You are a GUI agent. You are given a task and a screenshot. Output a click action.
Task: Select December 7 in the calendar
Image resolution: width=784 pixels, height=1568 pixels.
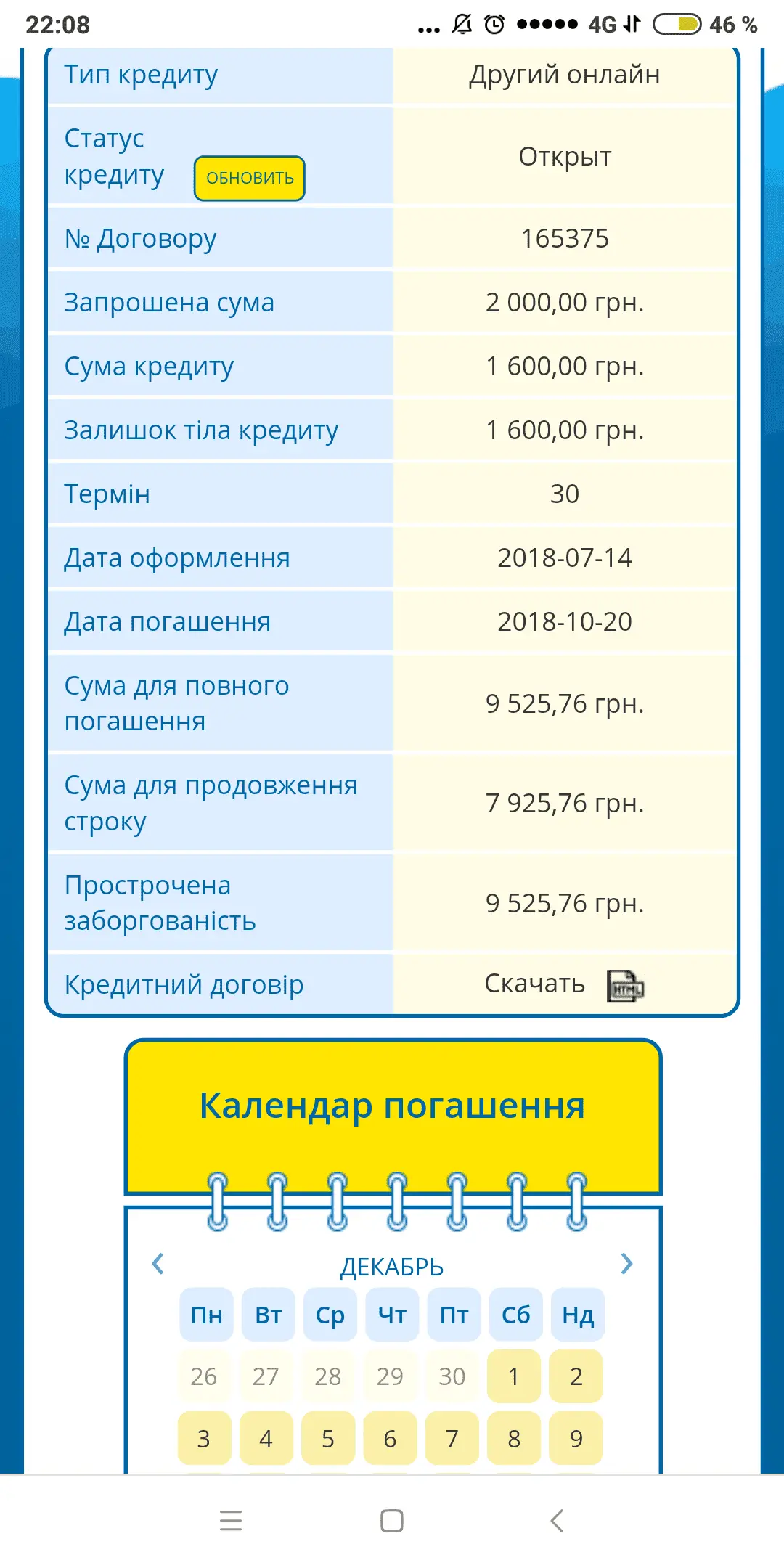coord(452,1439)
